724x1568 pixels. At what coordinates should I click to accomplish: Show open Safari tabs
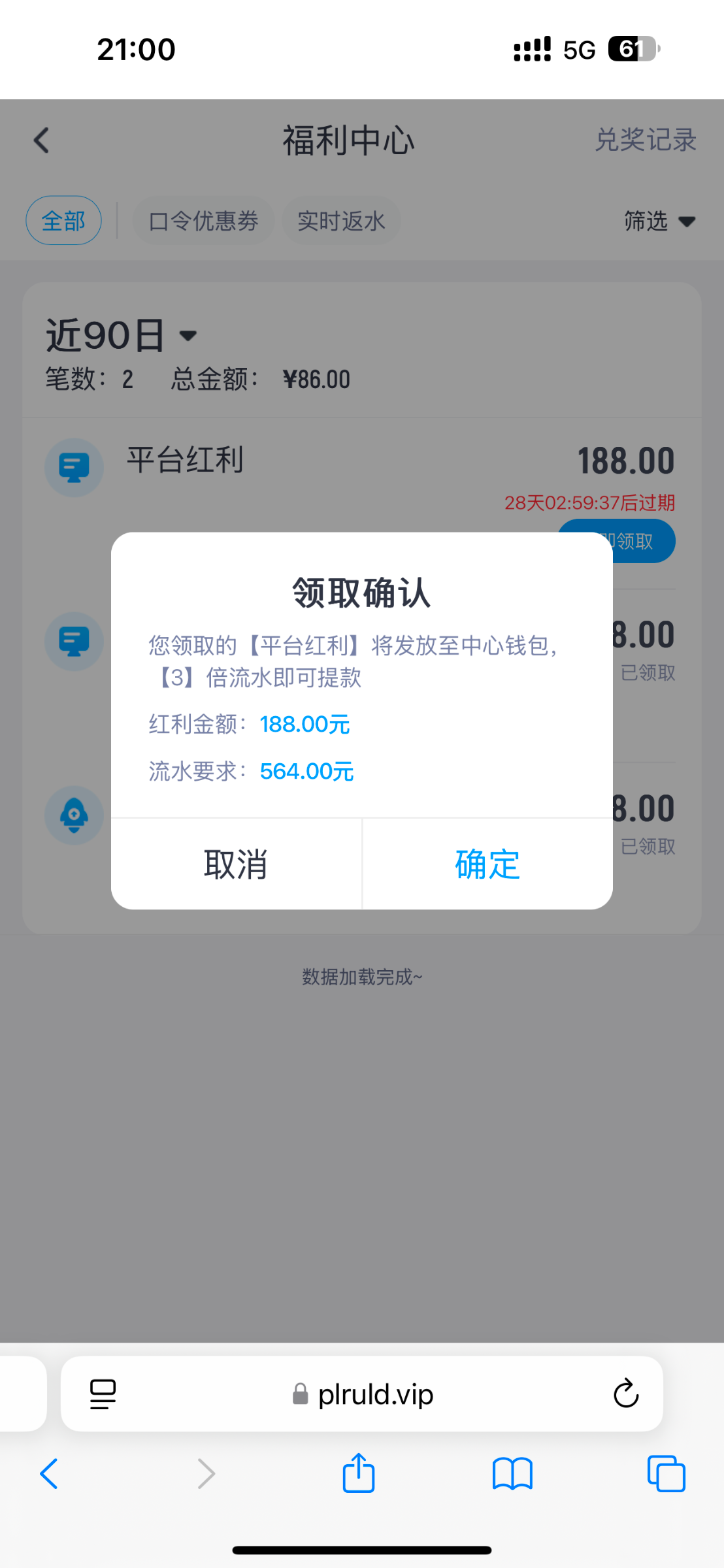point(666,1474)
